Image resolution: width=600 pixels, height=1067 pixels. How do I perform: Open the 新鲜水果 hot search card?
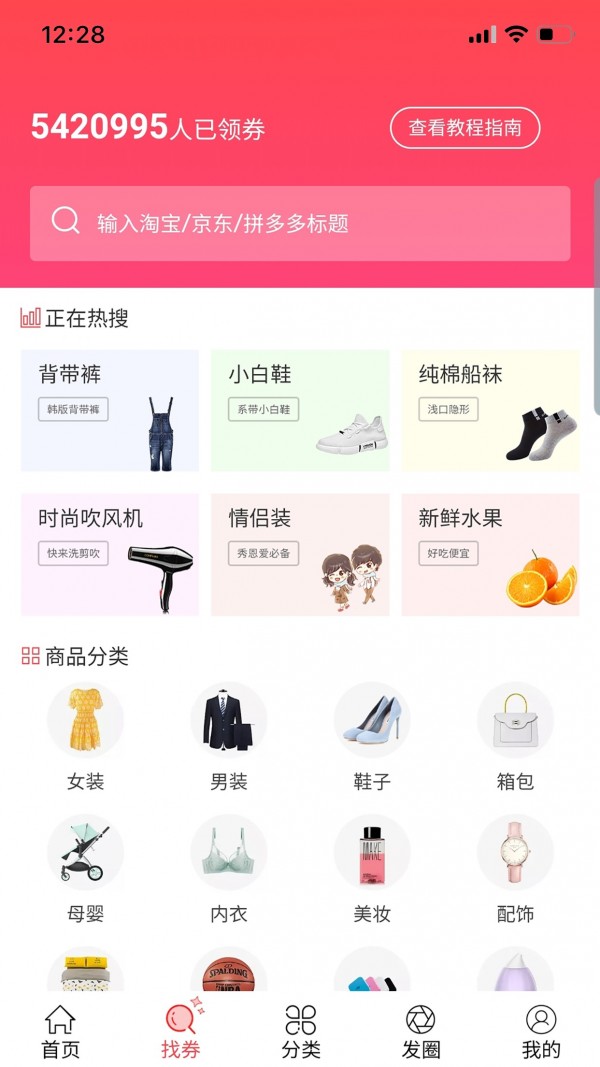point(490,554)
